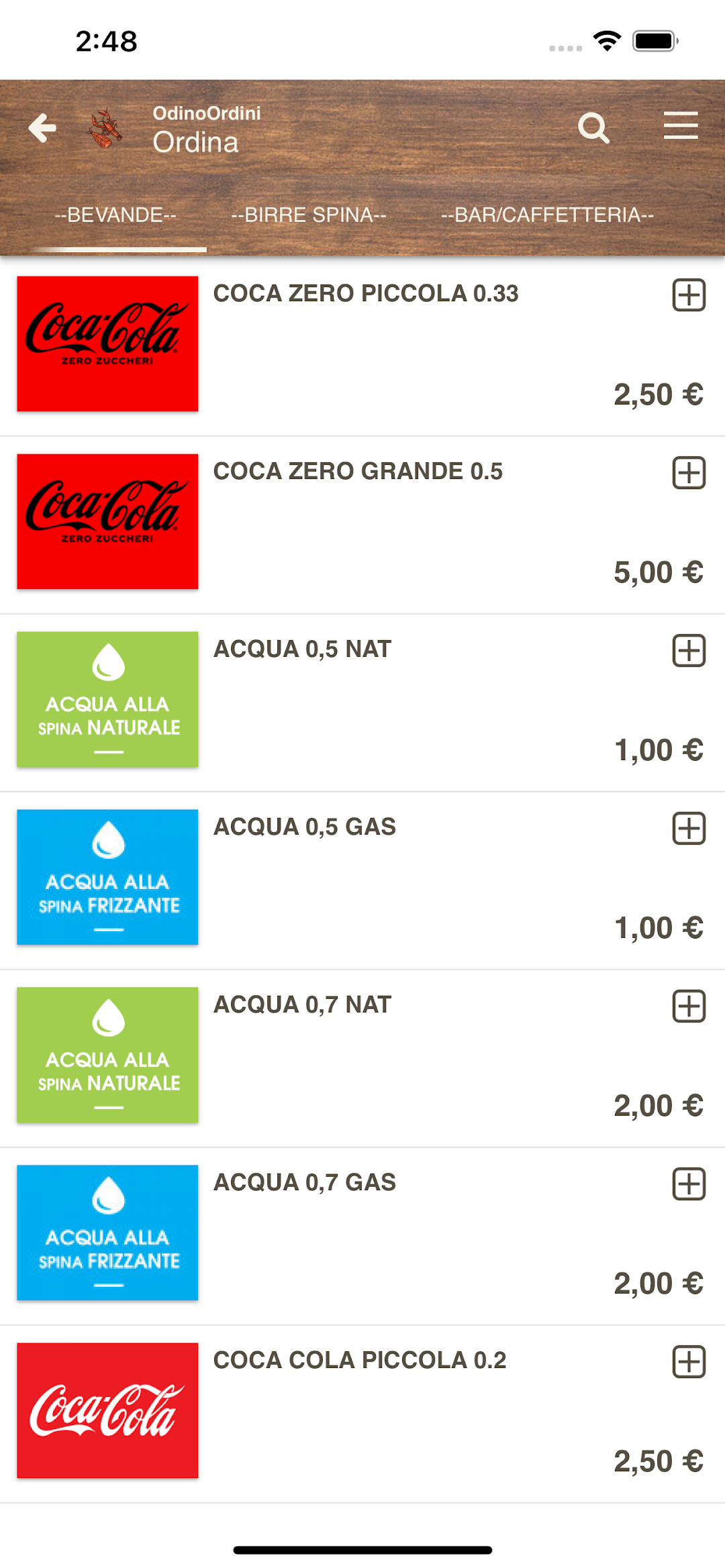The width and height of the screenshot is (725, 1568).
Task: Open the hamburger menu
Action: click(x=681, y=126)
